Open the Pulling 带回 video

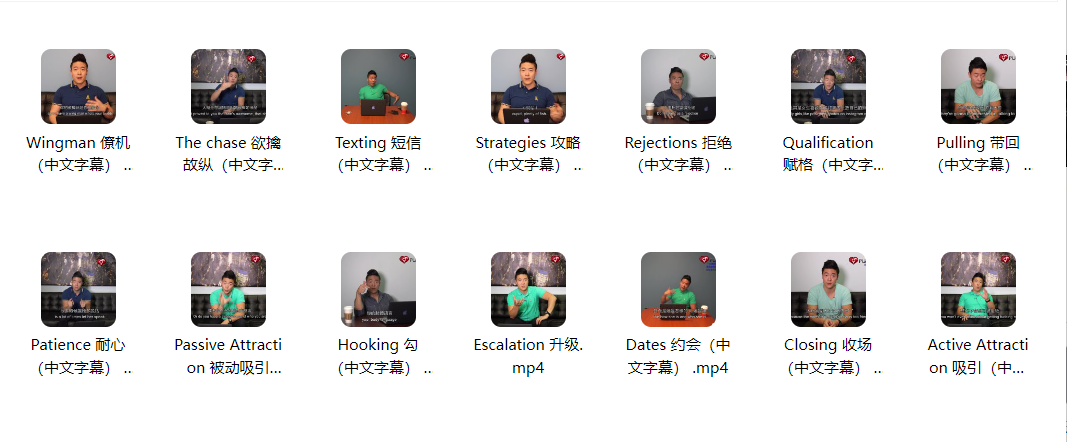[978, 87]
